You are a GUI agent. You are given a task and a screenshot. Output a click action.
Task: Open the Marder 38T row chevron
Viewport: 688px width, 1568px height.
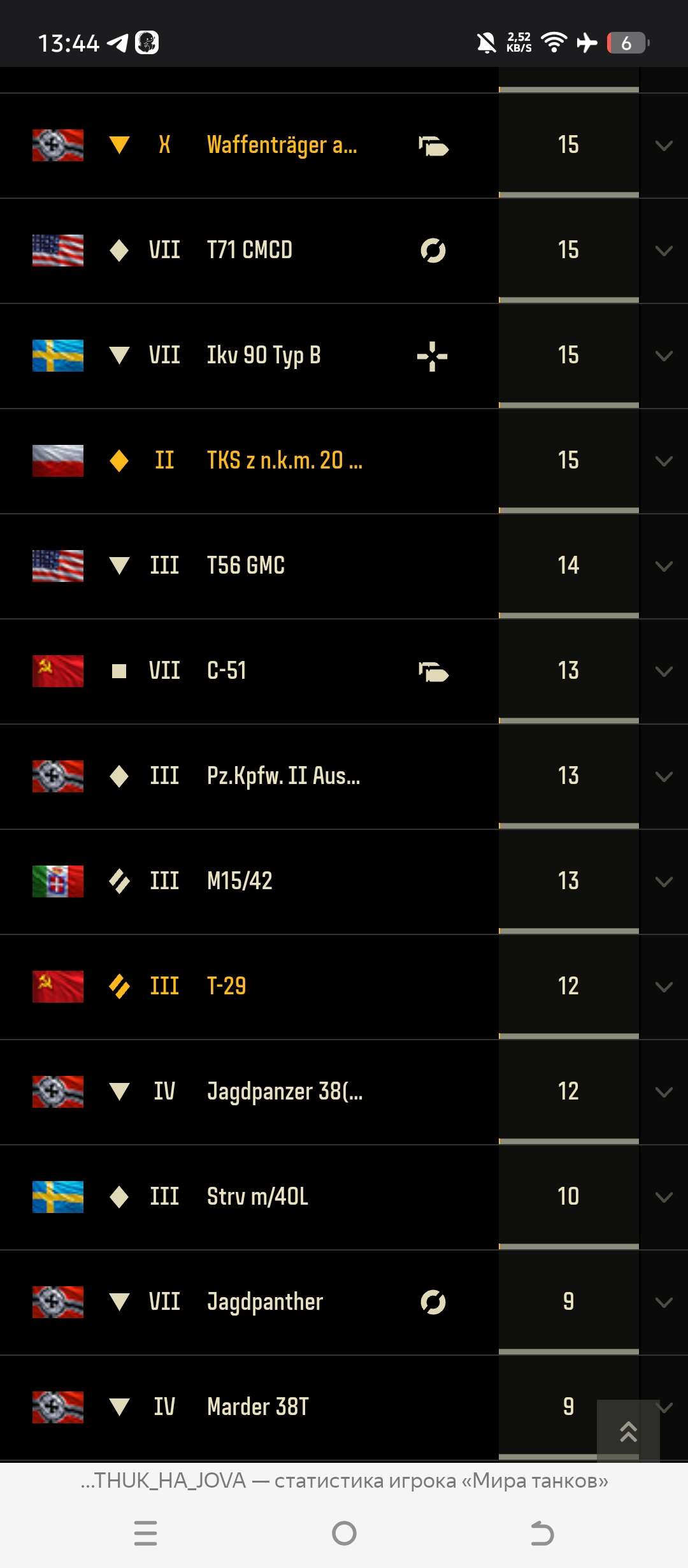[x=663, y=1406]
